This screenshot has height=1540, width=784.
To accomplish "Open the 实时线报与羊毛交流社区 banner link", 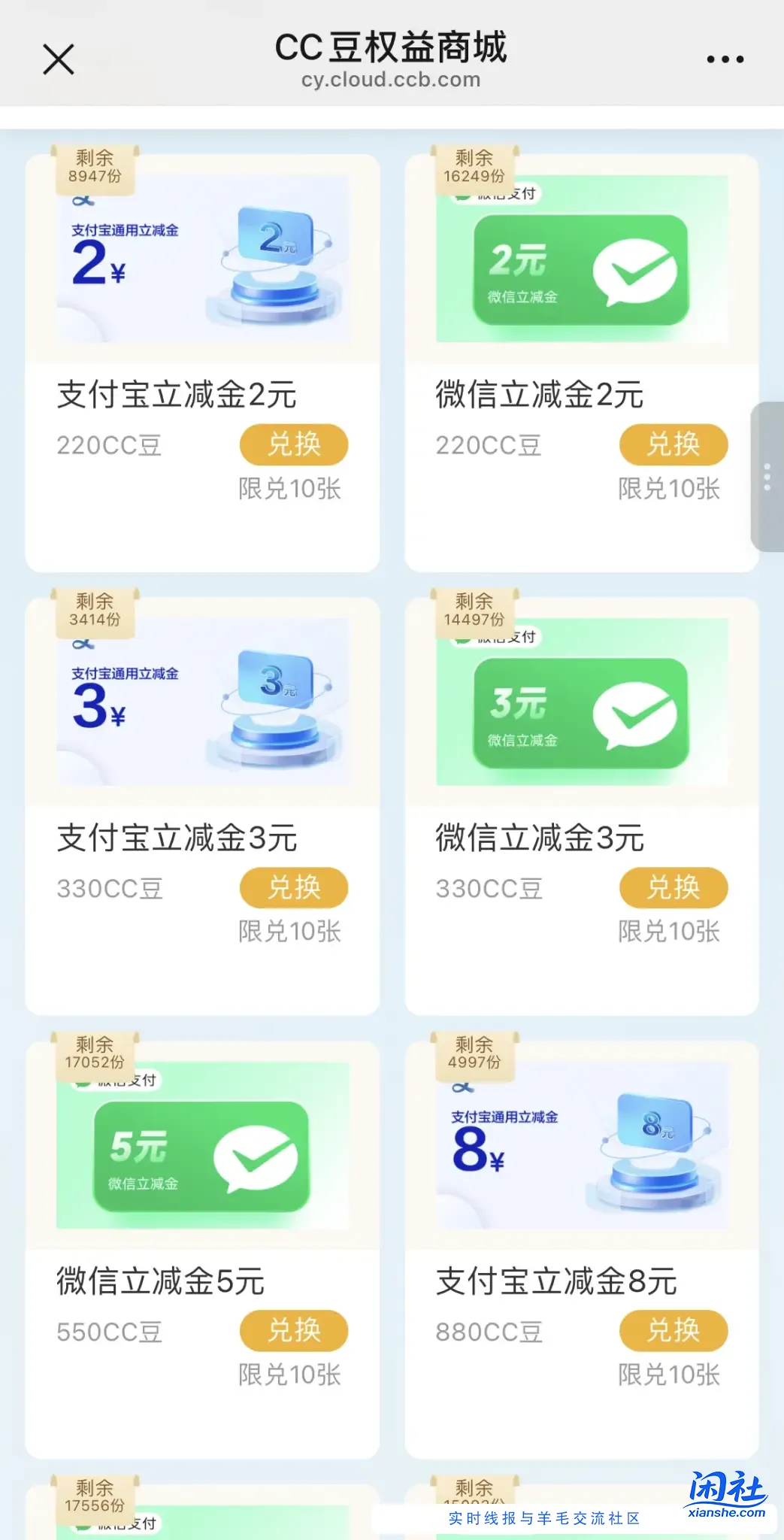I will tap(543, 1517).
